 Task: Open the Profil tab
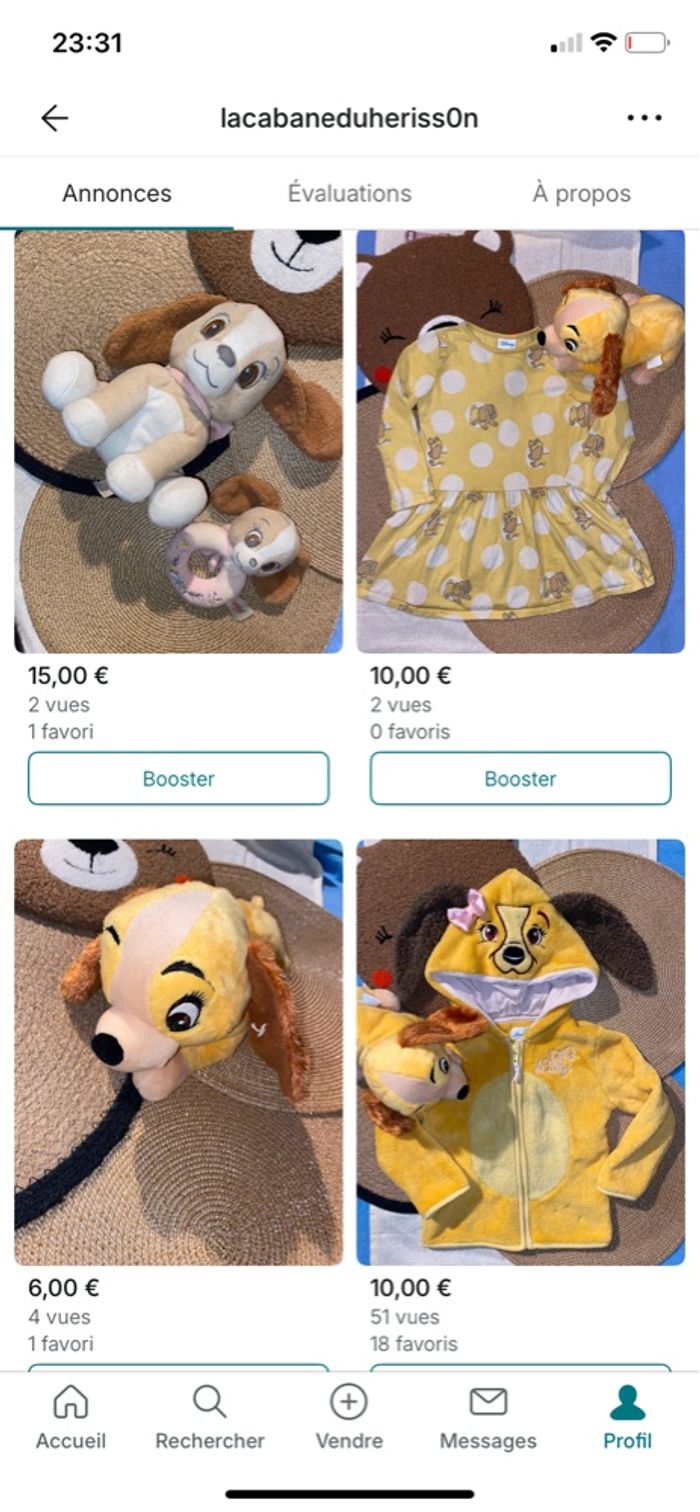click(627, 1418)
